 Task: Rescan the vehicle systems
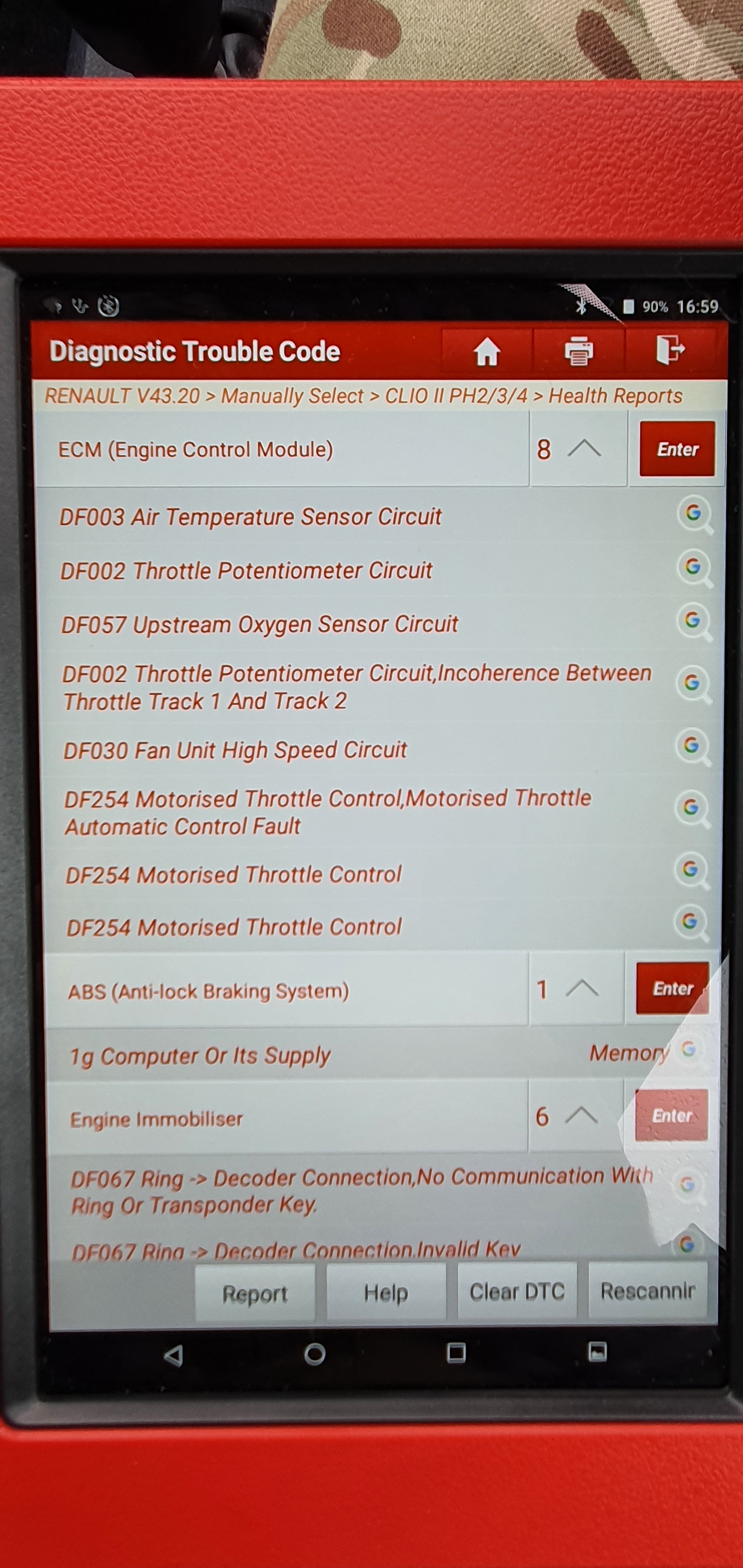pos(647,1291)
